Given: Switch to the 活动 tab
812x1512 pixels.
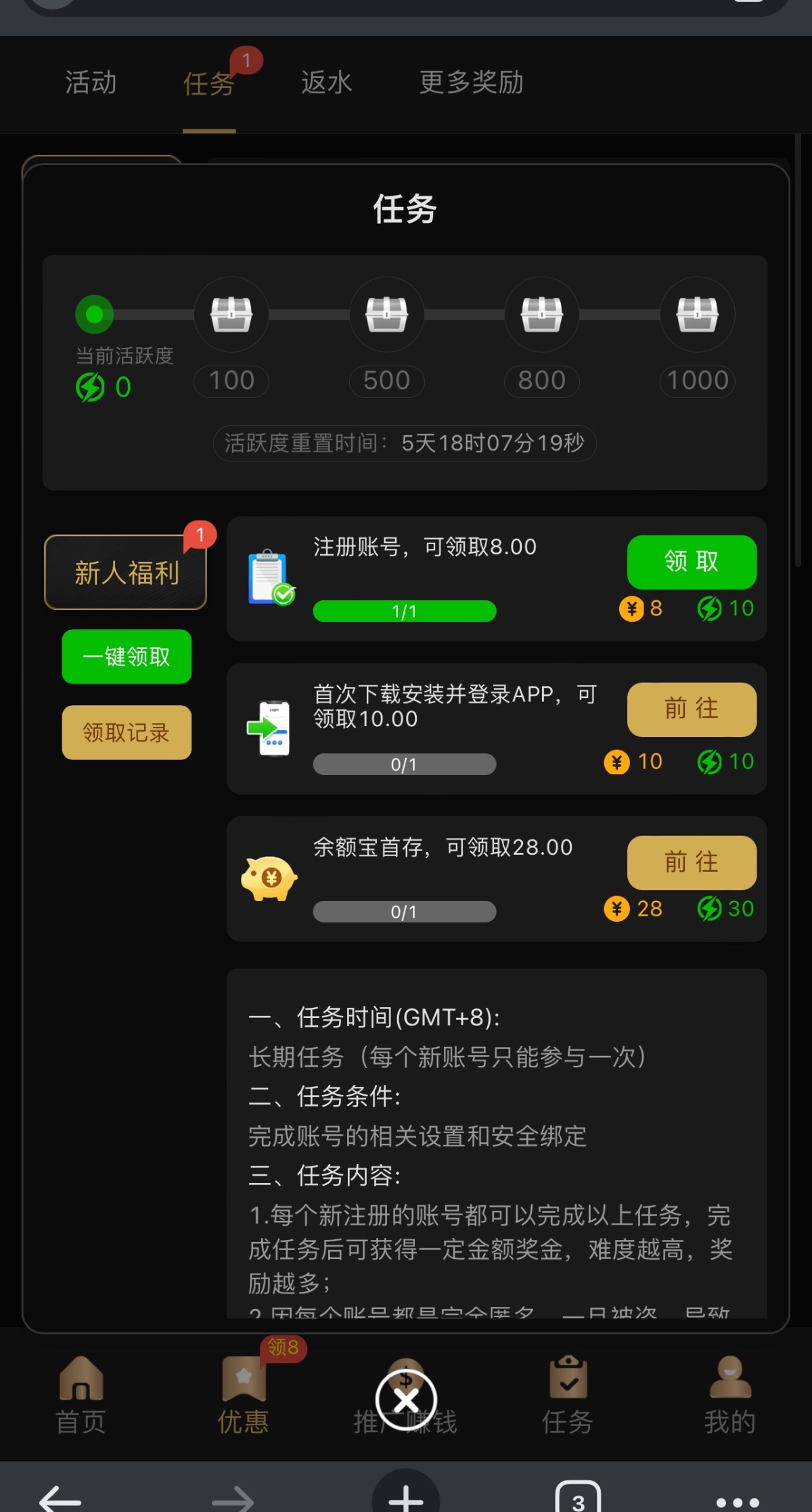Looking at the screenshot, I should pyautogui.click(x=91, y=83).
